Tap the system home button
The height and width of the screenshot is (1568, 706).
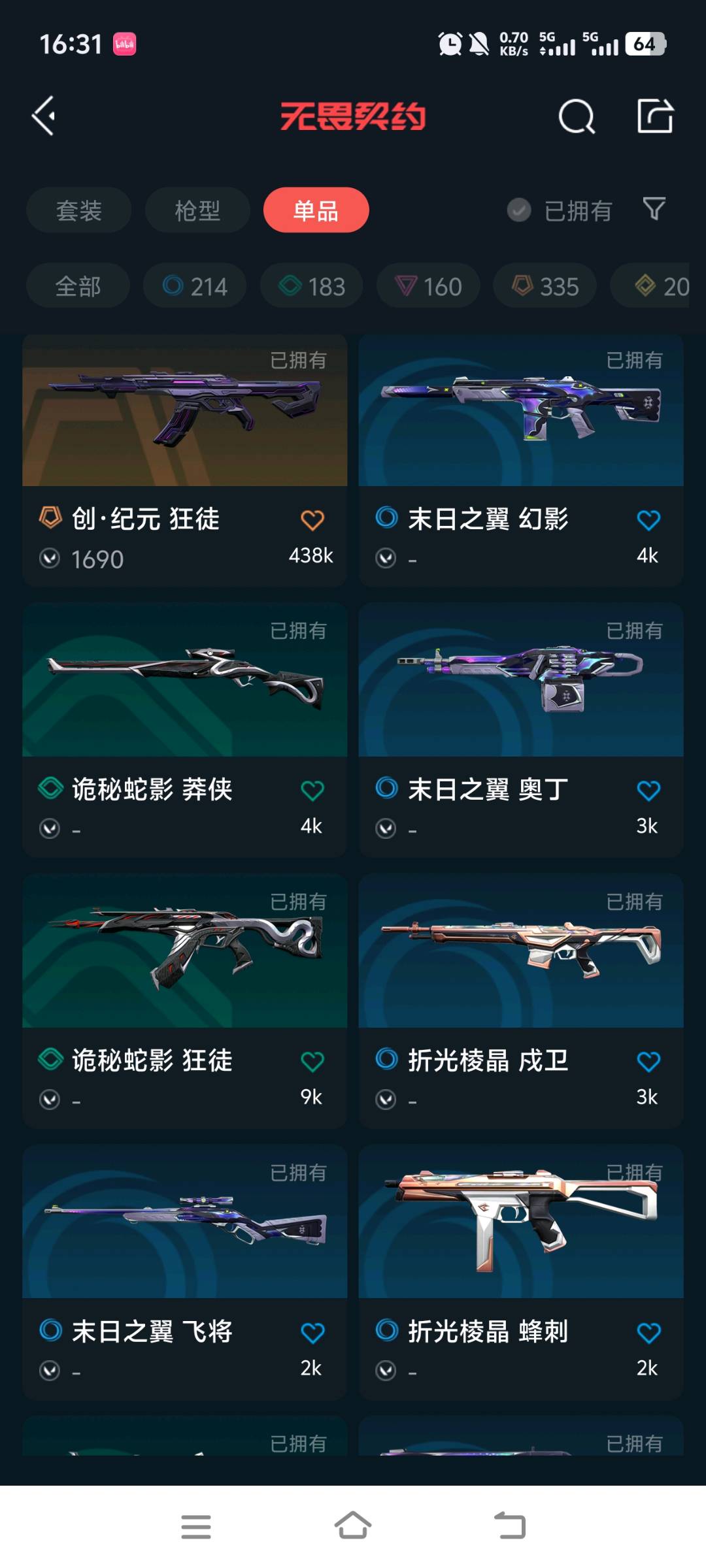pos(353,1526)
